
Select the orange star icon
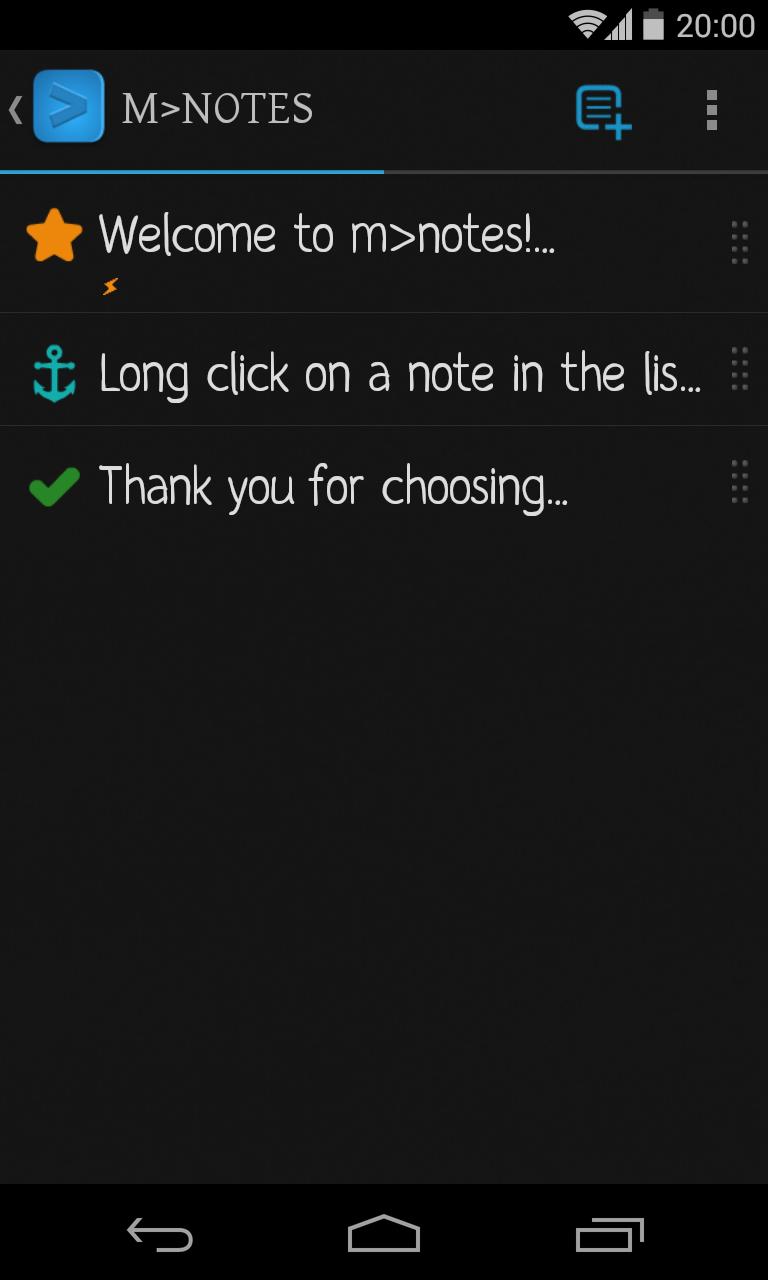[x=55, y=235]
